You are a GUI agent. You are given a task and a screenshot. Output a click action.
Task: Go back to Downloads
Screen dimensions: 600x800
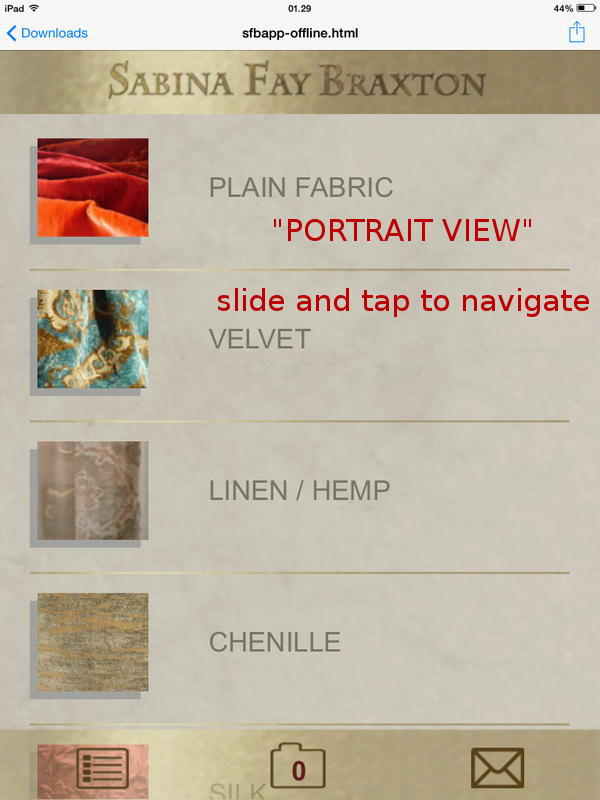click(x=47, y=33)
